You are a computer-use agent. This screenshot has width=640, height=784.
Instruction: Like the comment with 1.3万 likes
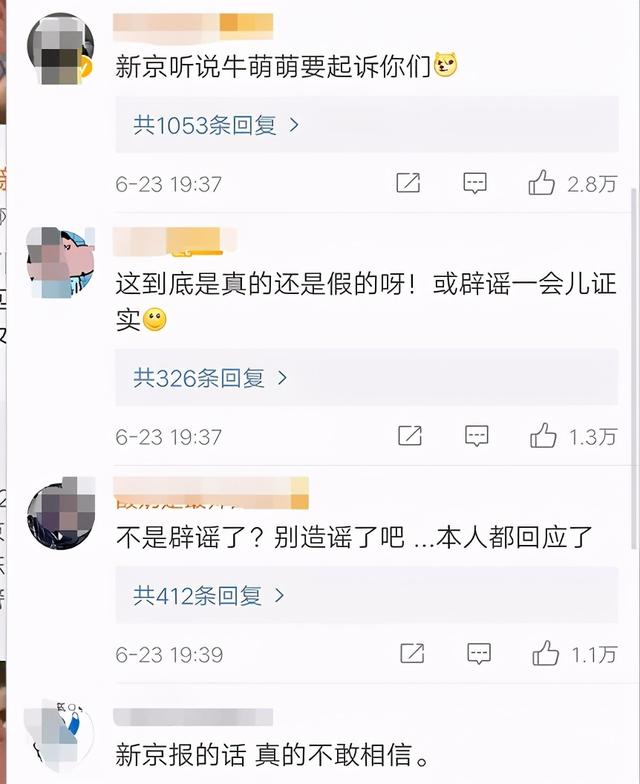[543, 436]
